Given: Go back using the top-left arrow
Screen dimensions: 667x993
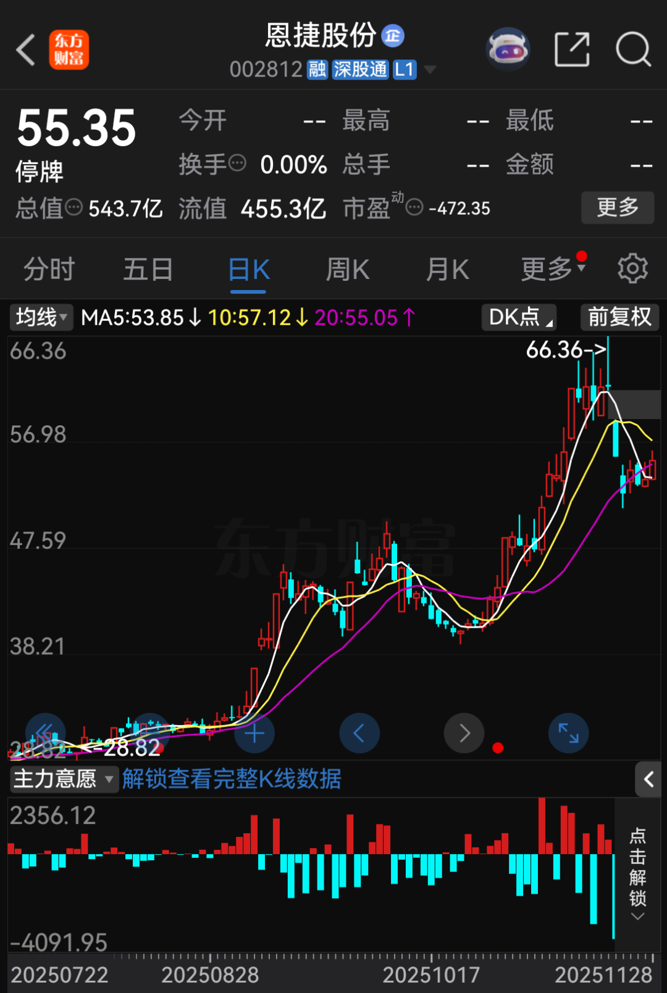Looking at the screenshot, I should 27,48.
